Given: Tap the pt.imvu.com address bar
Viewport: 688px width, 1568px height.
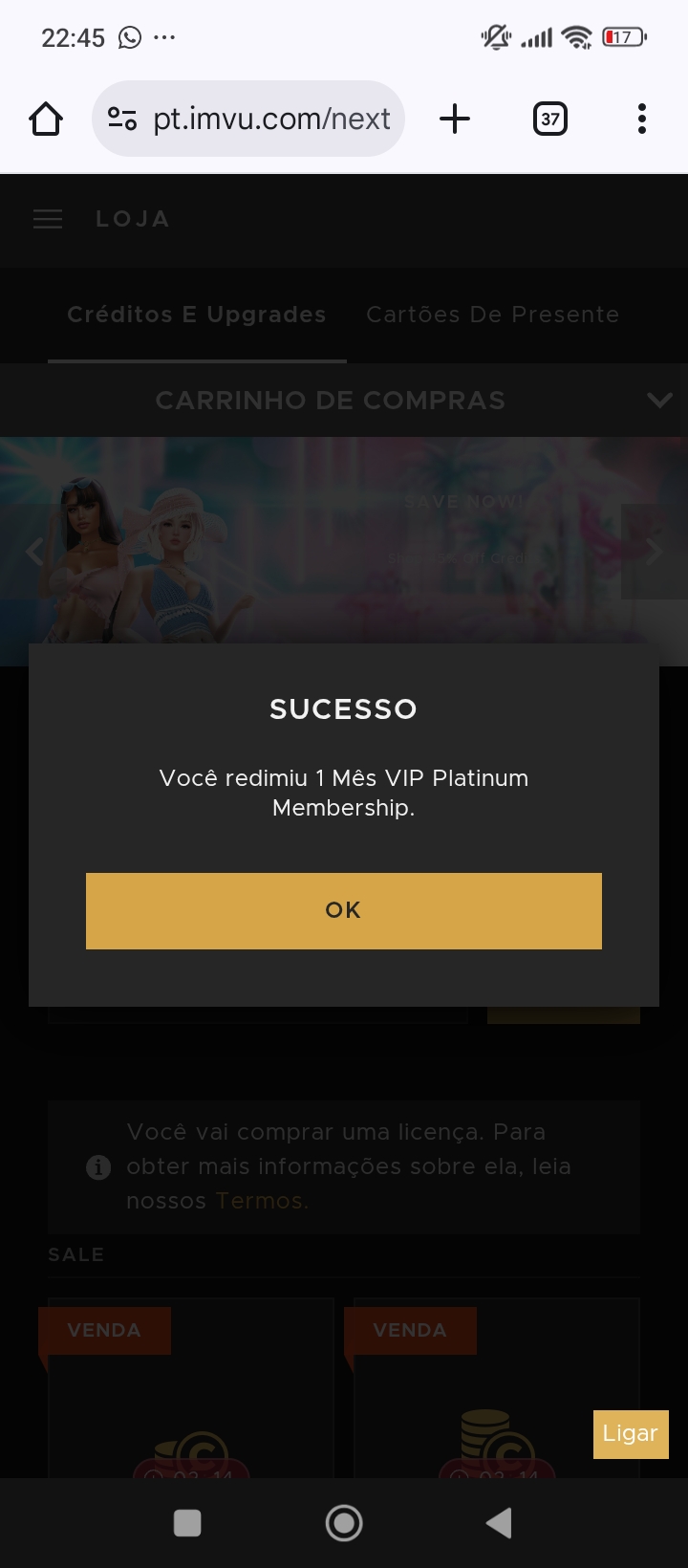Looking at the screenshot, I should pos(248,120).
